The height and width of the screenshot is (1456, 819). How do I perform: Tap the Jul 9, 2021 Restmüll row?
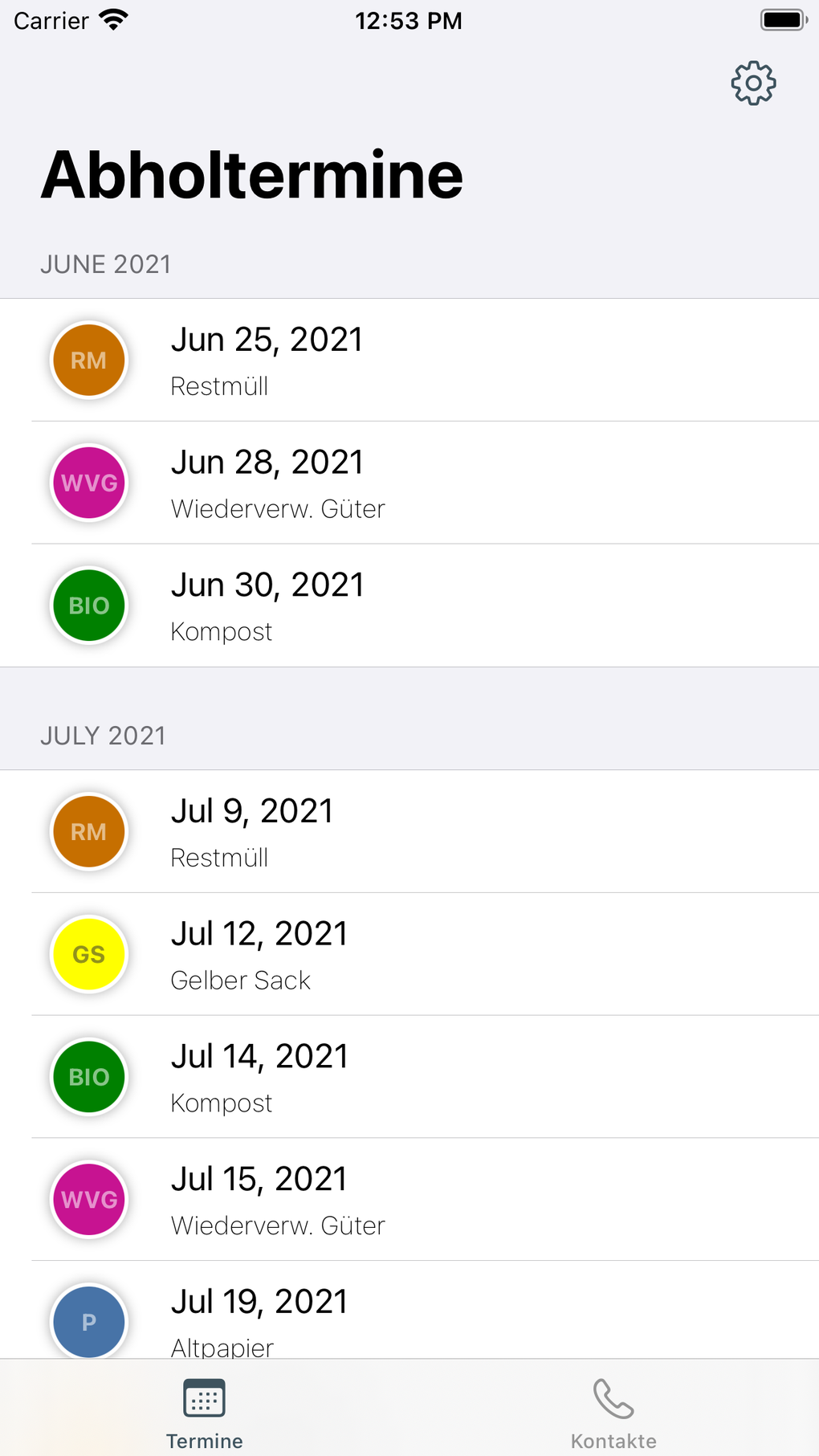point(409,832)
